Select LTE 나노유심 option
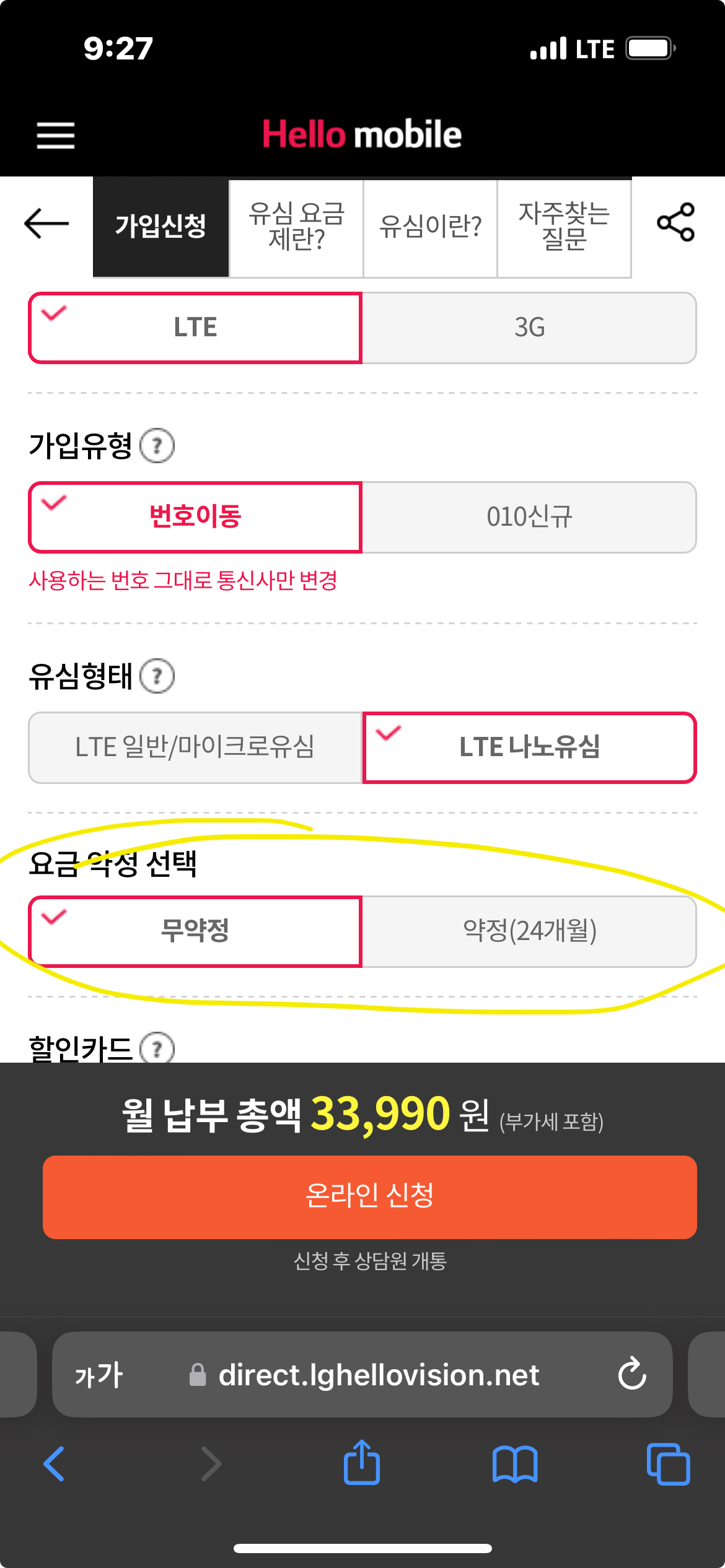 529,747
